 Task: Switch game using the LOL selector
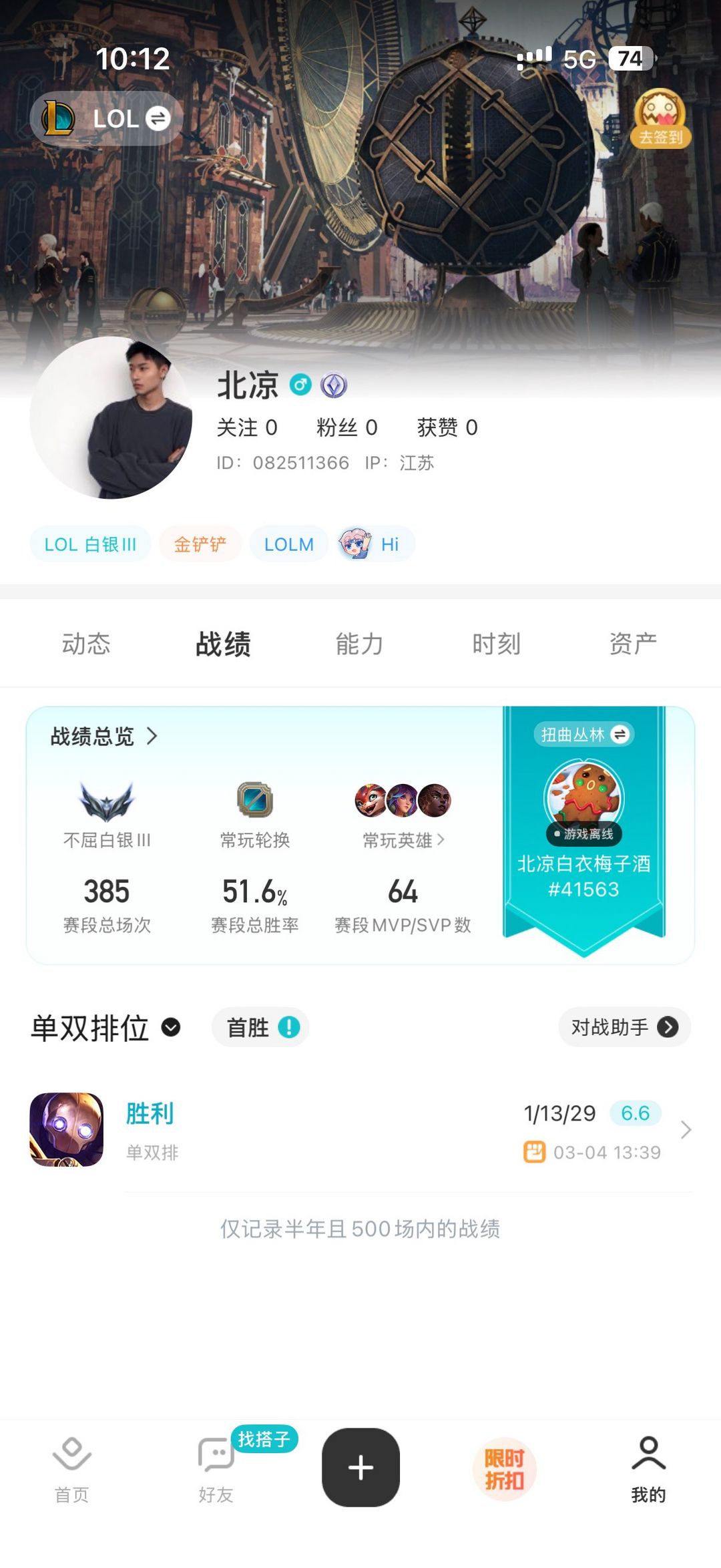tap(107, 119)
